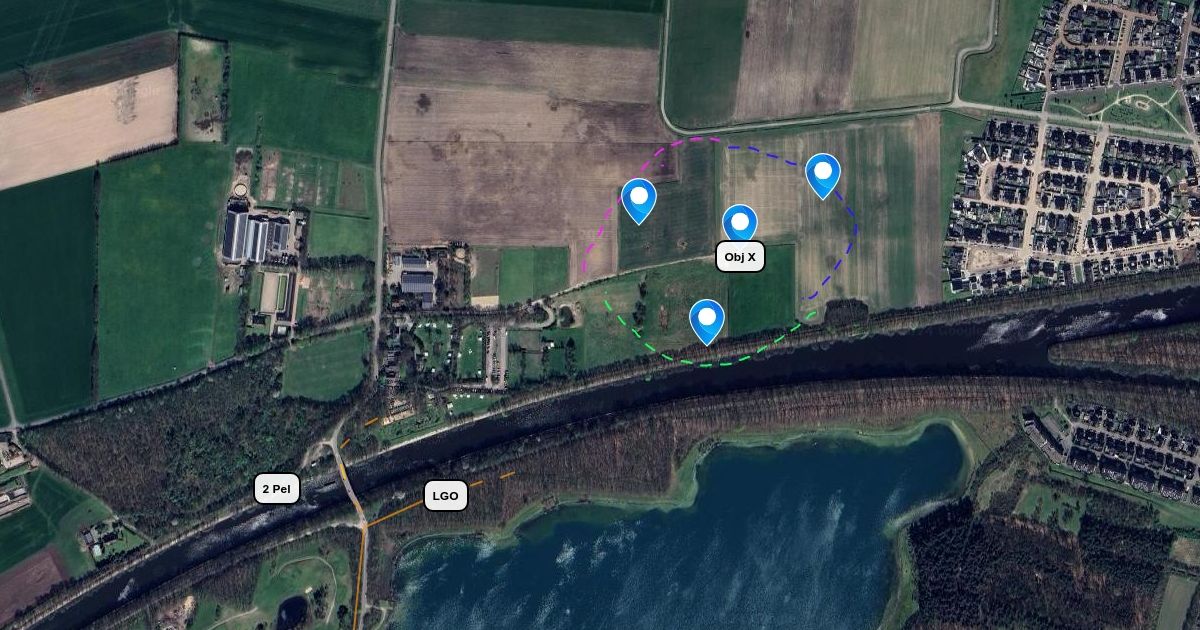Open the 2 Pel label near the bridge
This screenshot has height=630, width=1200.
pos(277,489)
